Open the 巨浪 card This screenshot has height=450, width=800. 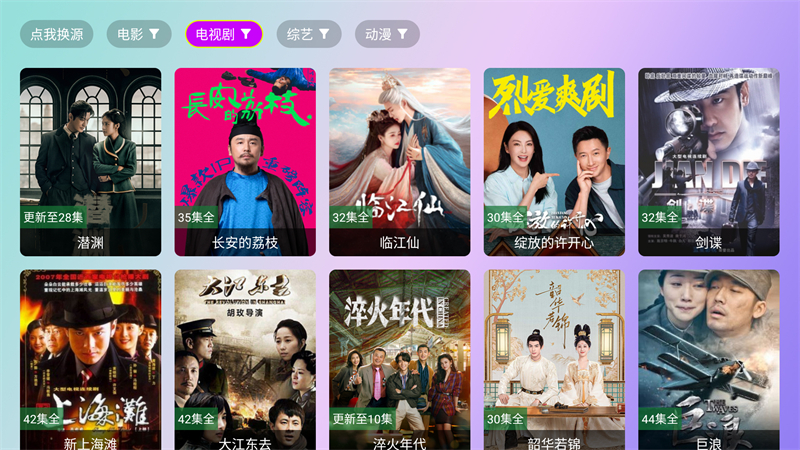[709, 360]
